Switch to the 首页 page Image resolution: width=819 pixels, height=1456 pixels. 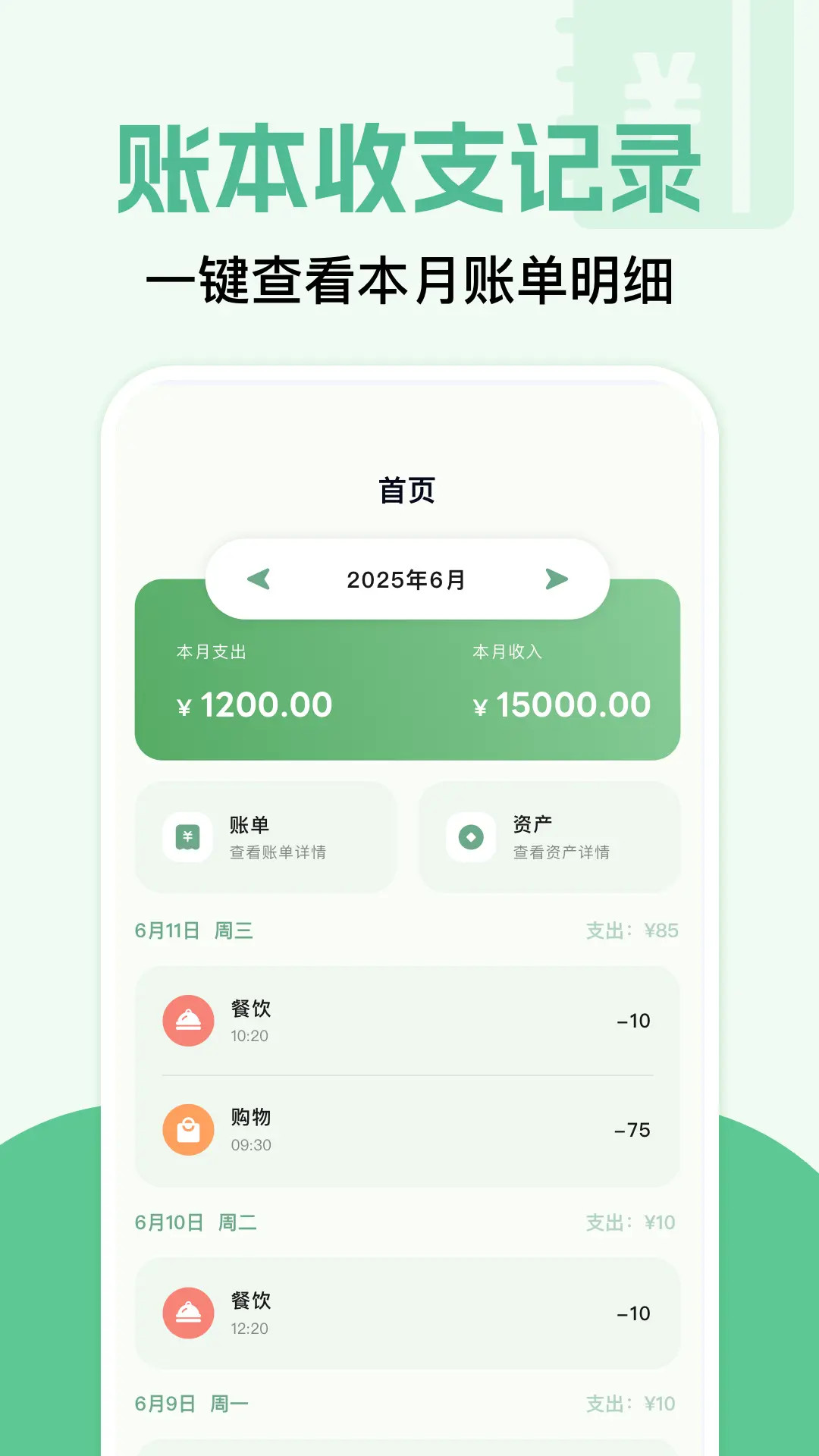(407, 490)
